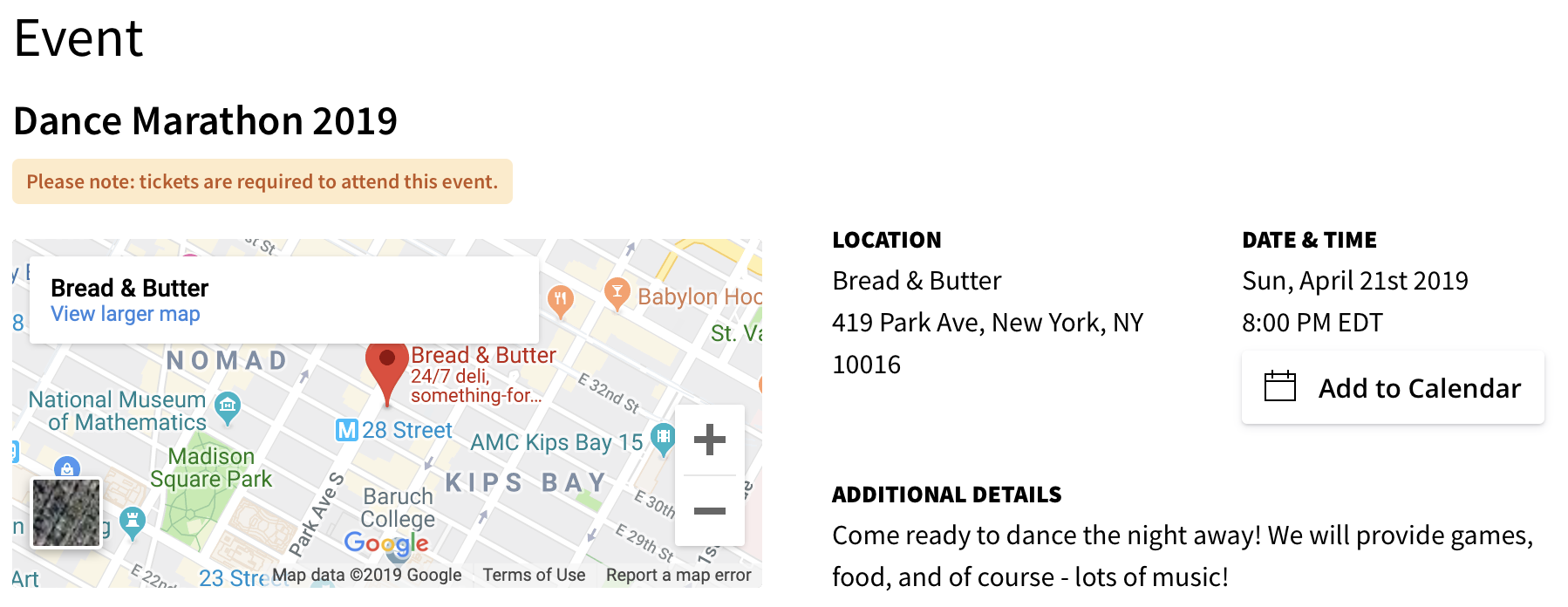The width and height of the screenshot is (1568, 607).
Task: Open View larger map link
Action: click(126, 314)
